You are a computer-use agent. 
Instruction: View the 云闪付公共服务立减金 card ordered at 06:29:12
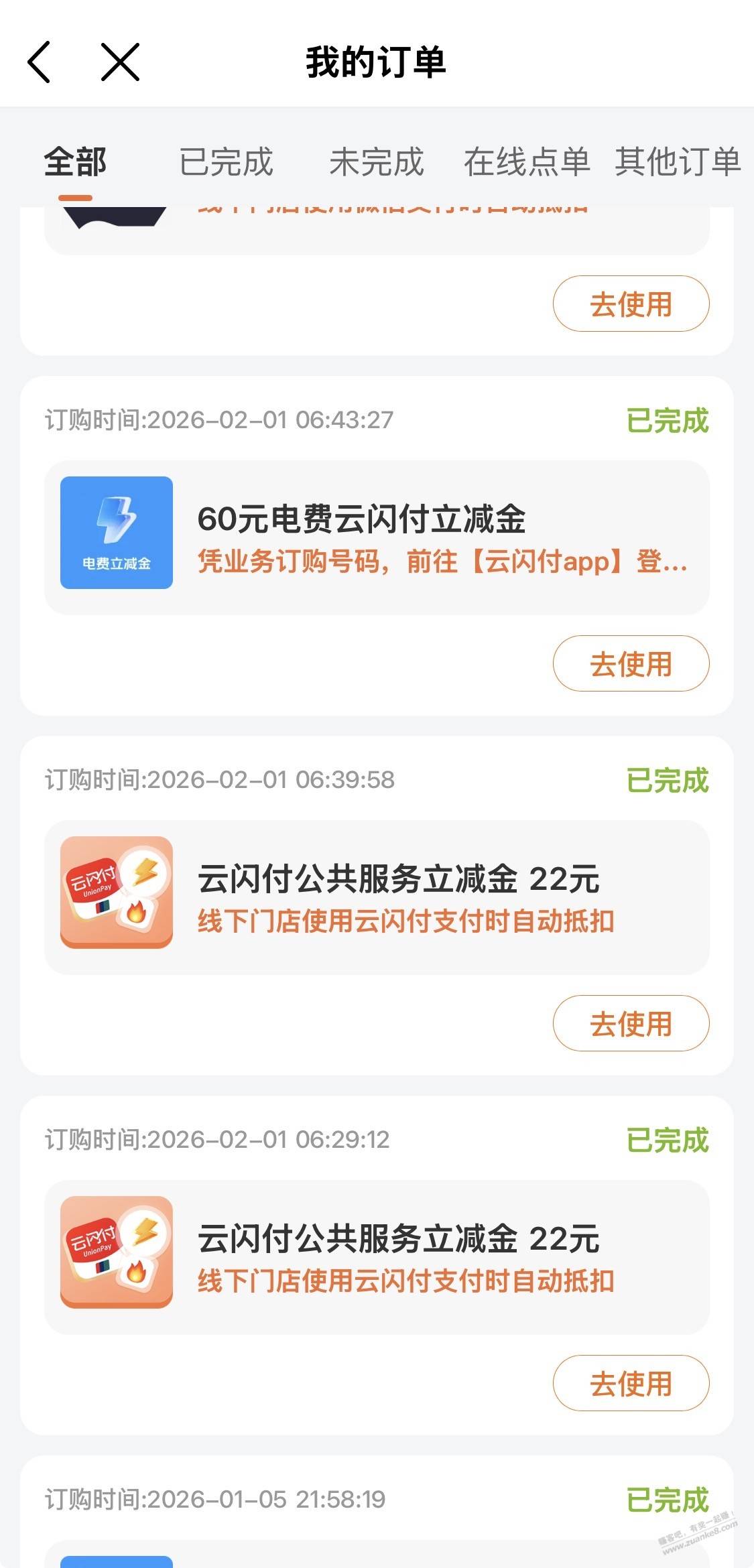[377, 1257]
